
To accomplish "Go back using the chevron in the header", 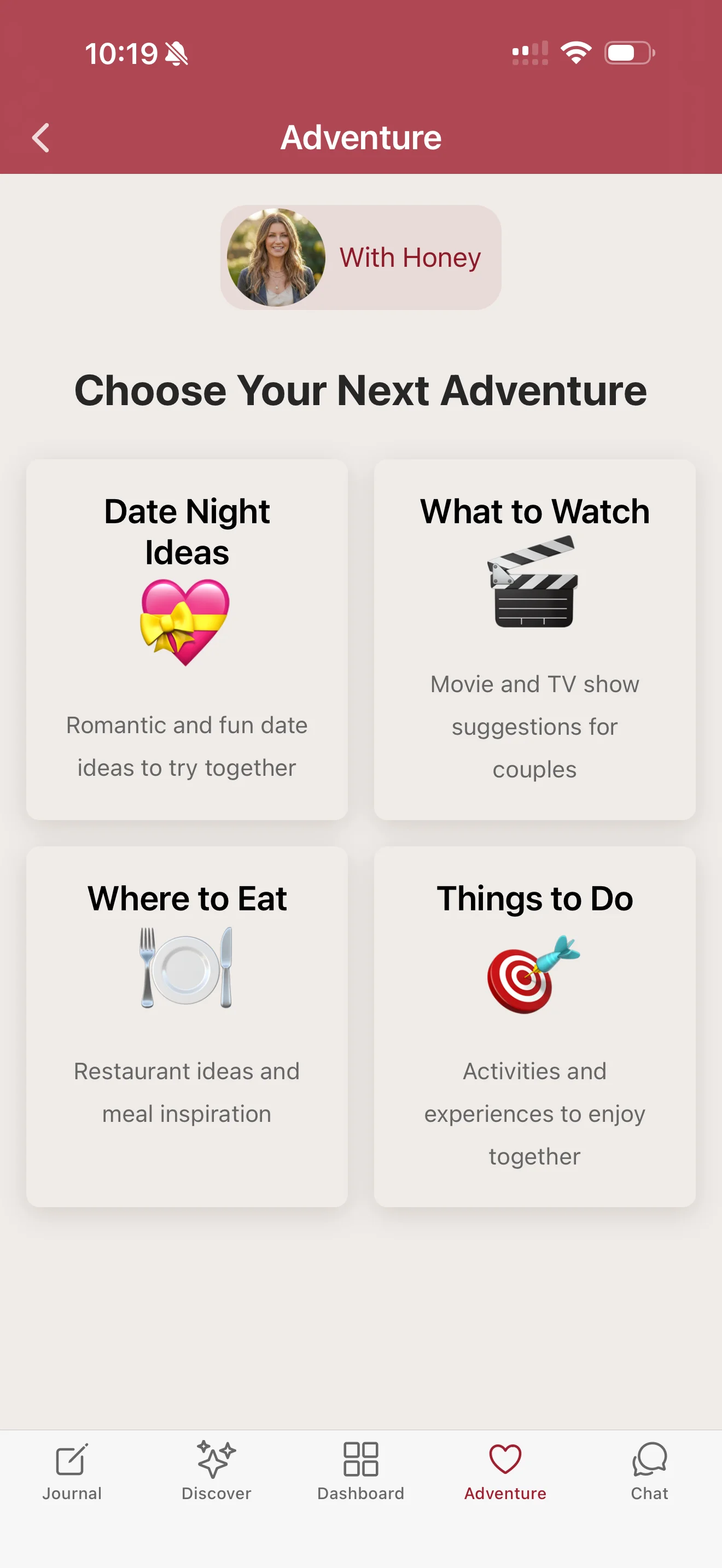I will point(41,137).
